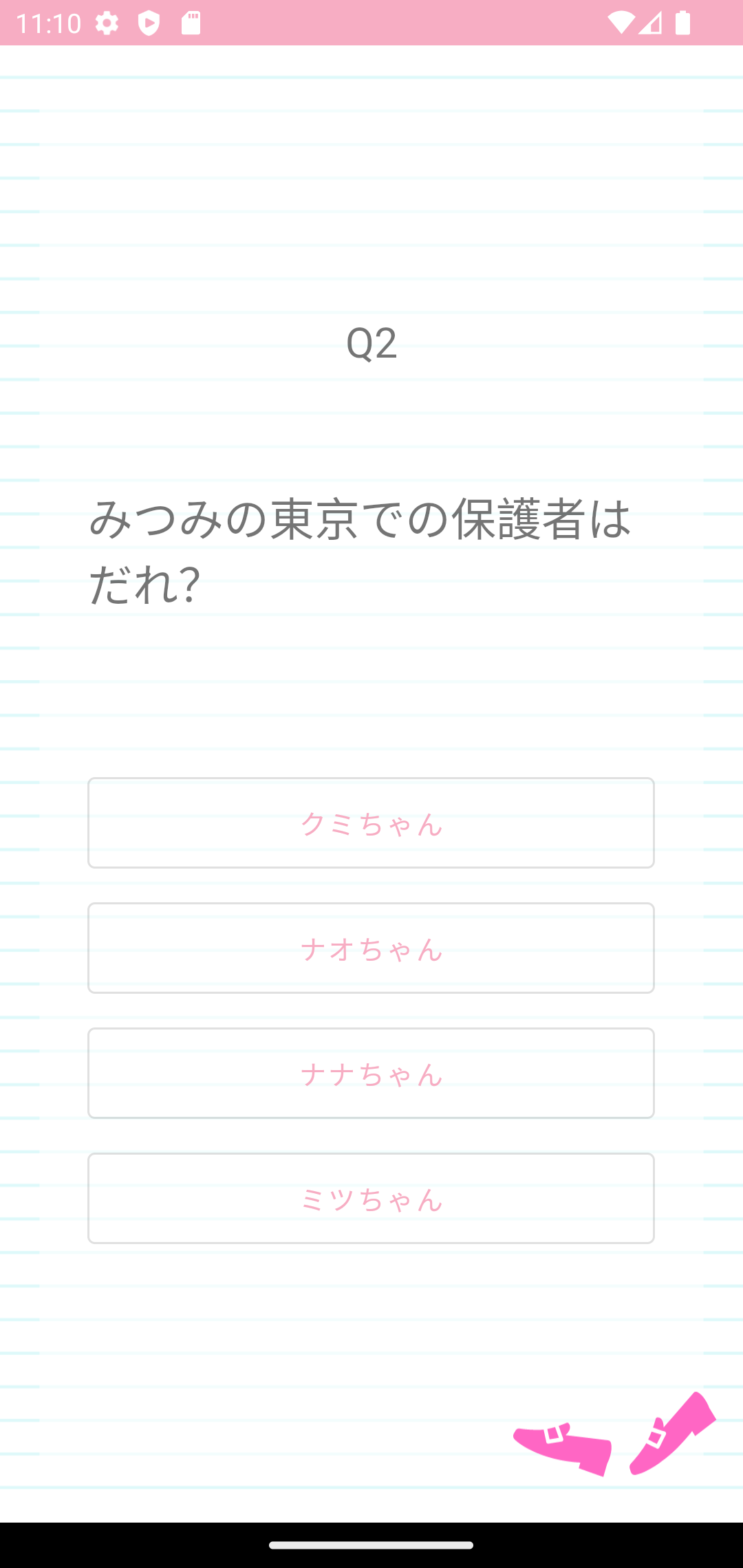Answer with ミツちゃん
Image resolution: width=743 pixels, height=1568 pixels.
[x=371, y=1198]
